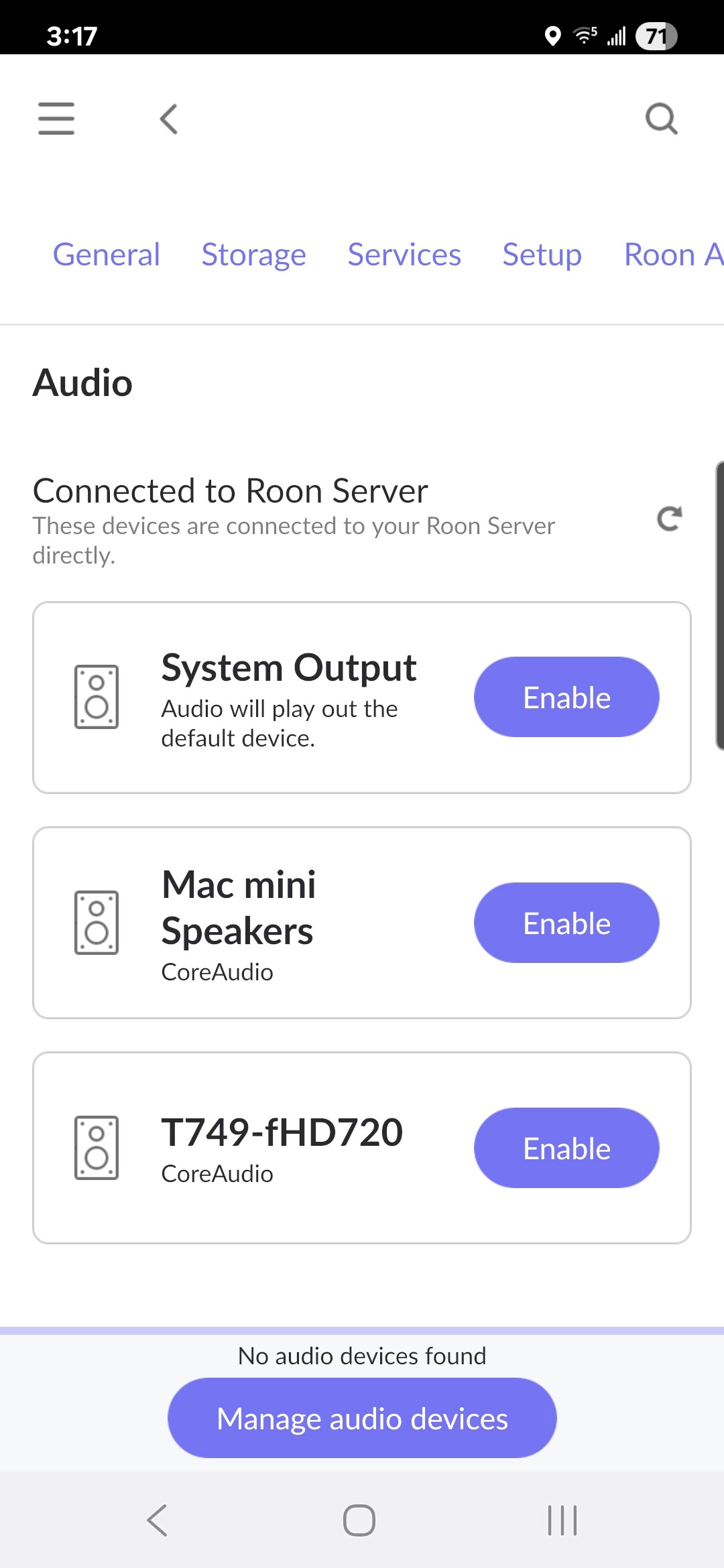The width and height of the screenshot is (724, 1568).
Task: Refresh the connected devices list
Action: click(670, 519)
